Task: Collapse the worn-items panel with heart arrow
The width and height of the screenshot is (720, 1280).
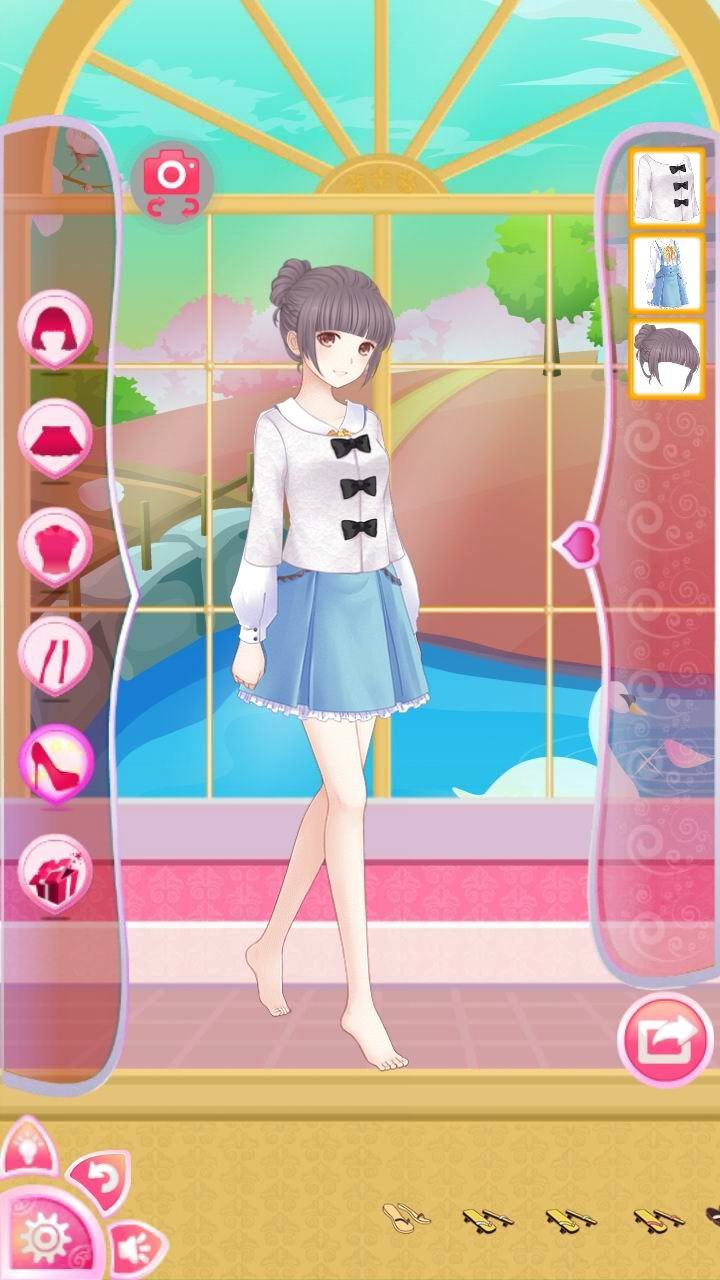Action: tap(576, 544)
